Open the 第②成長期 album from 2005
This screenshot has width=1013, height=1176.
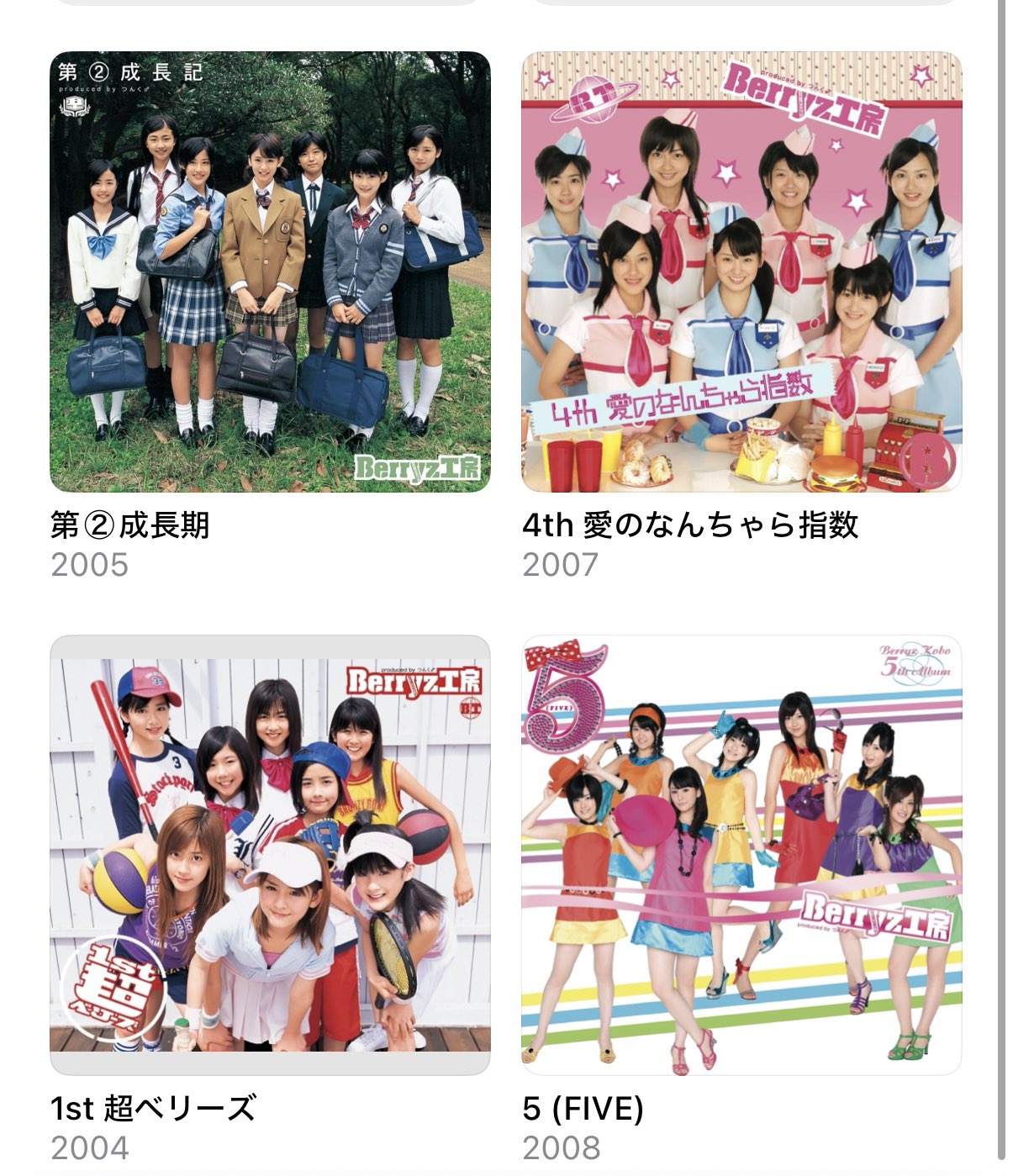270,272
